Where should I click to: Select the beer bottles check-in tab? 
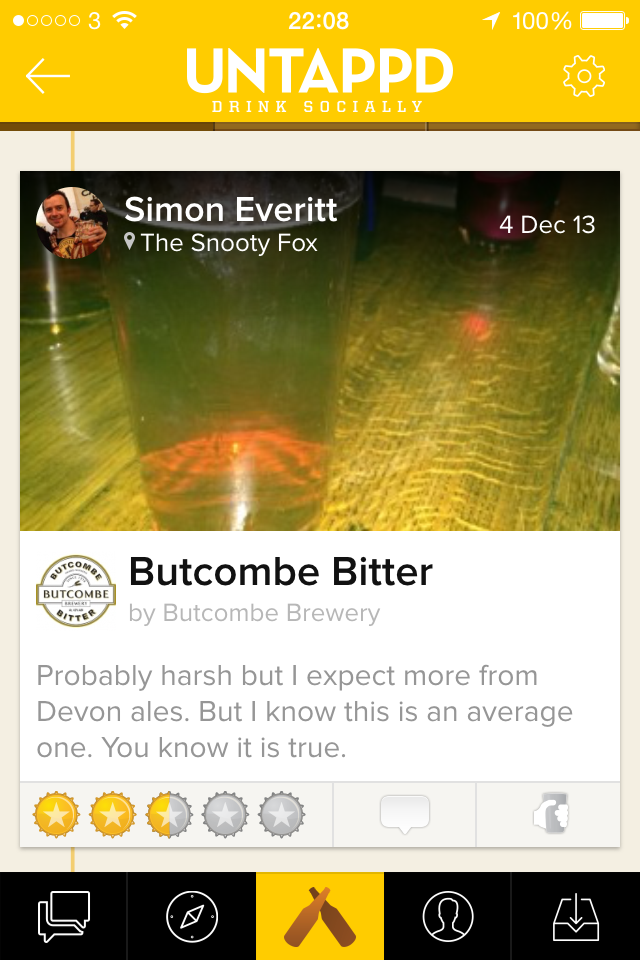pyautogui.click(x=320, y=916)
